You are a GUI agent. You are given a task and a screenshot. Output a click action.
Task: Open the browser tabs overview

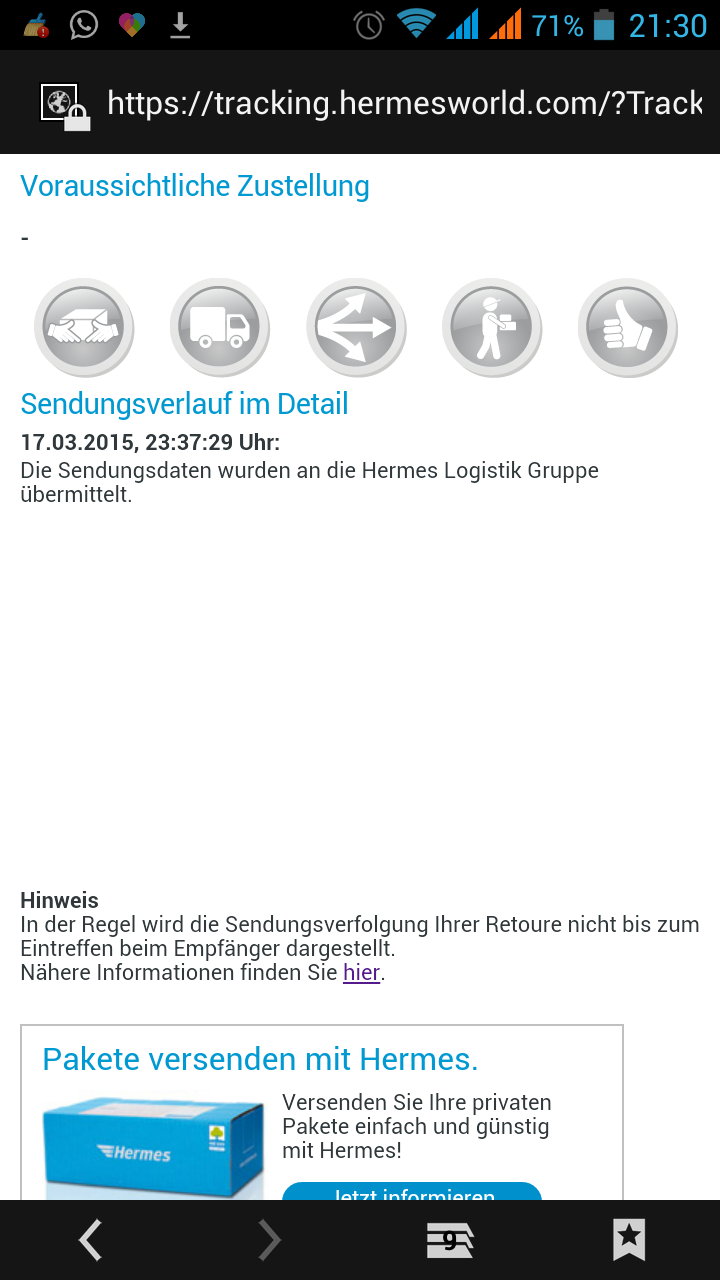coord(449,1241)
